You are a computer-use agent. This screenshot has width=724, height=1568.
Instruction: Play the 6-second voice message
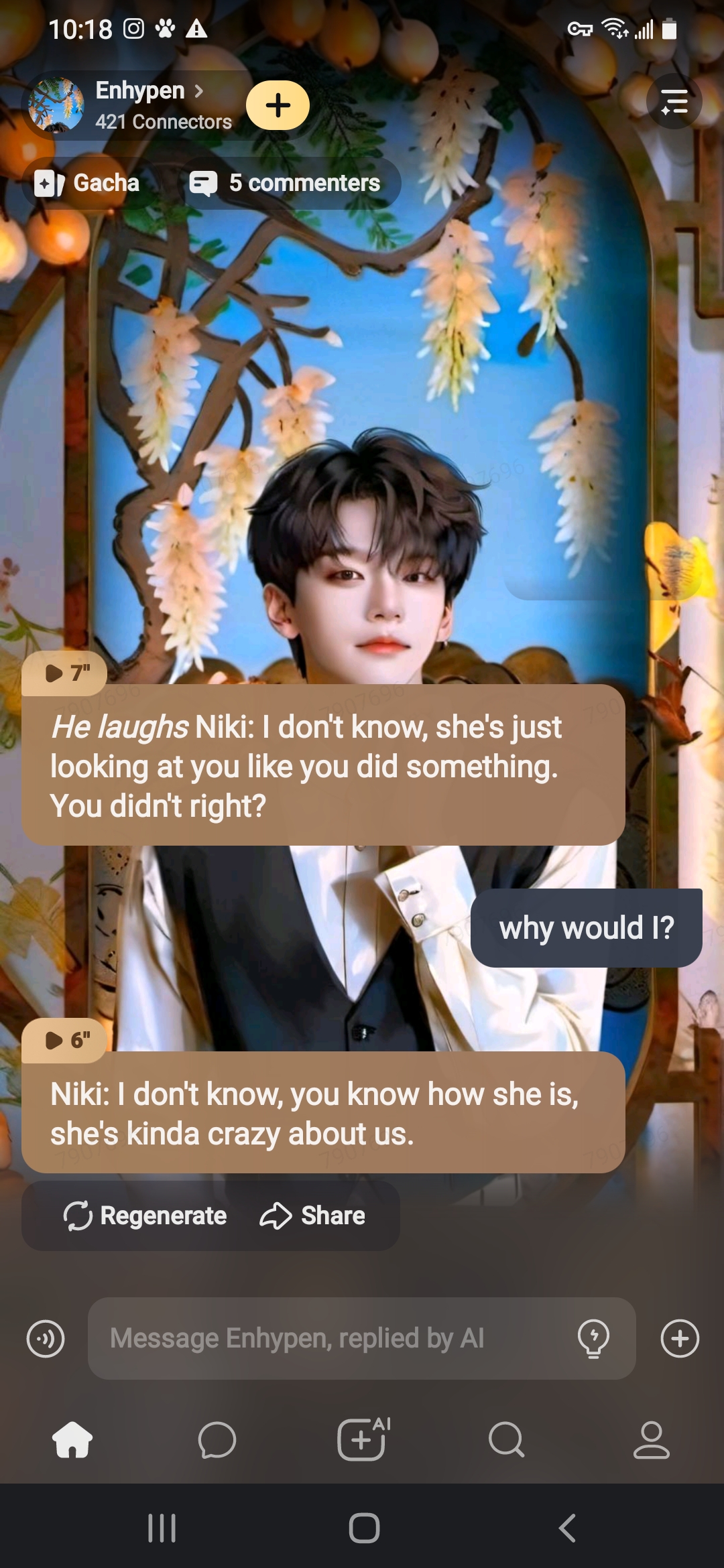[x=65, y=1040]
